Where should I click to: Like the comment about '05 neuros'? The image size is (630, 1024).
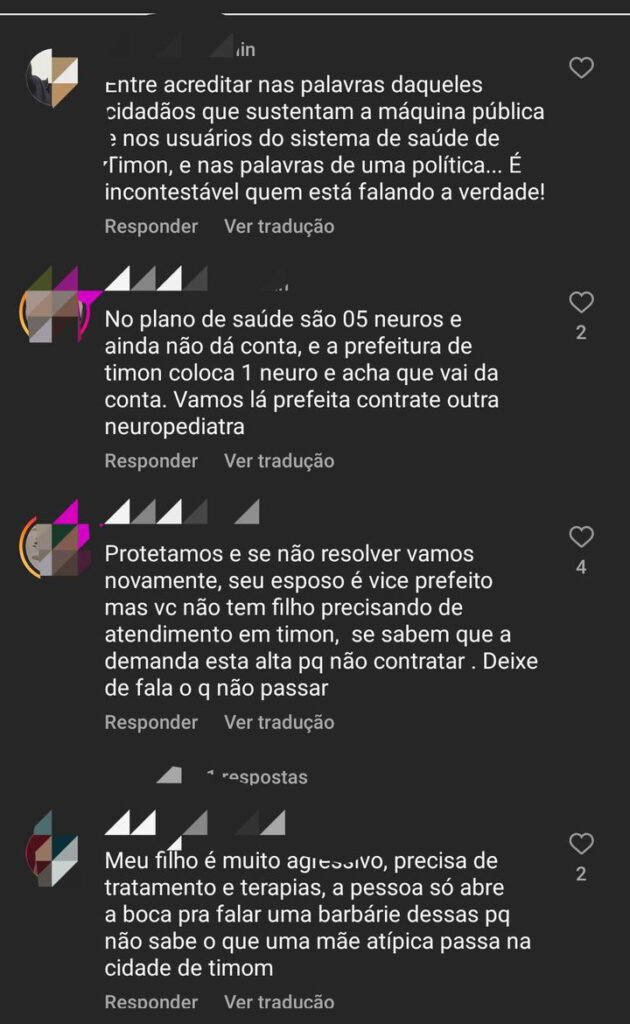click(x=581, y=302)
